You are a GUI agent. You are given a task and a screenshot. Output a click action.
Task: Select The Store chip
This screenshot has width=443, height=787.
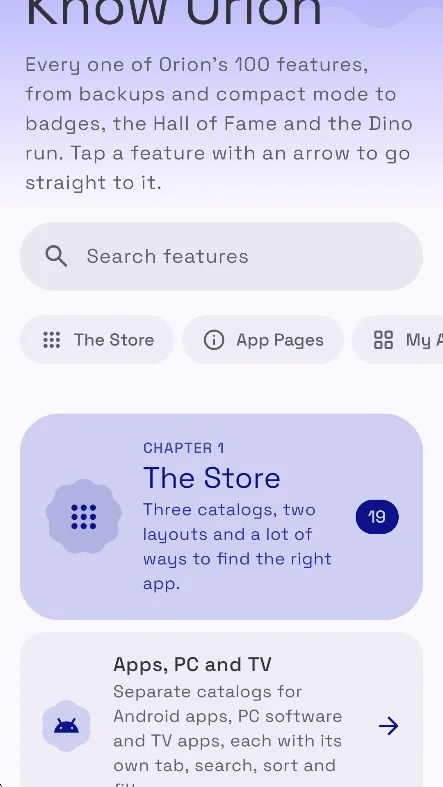(x=97, y=340)
